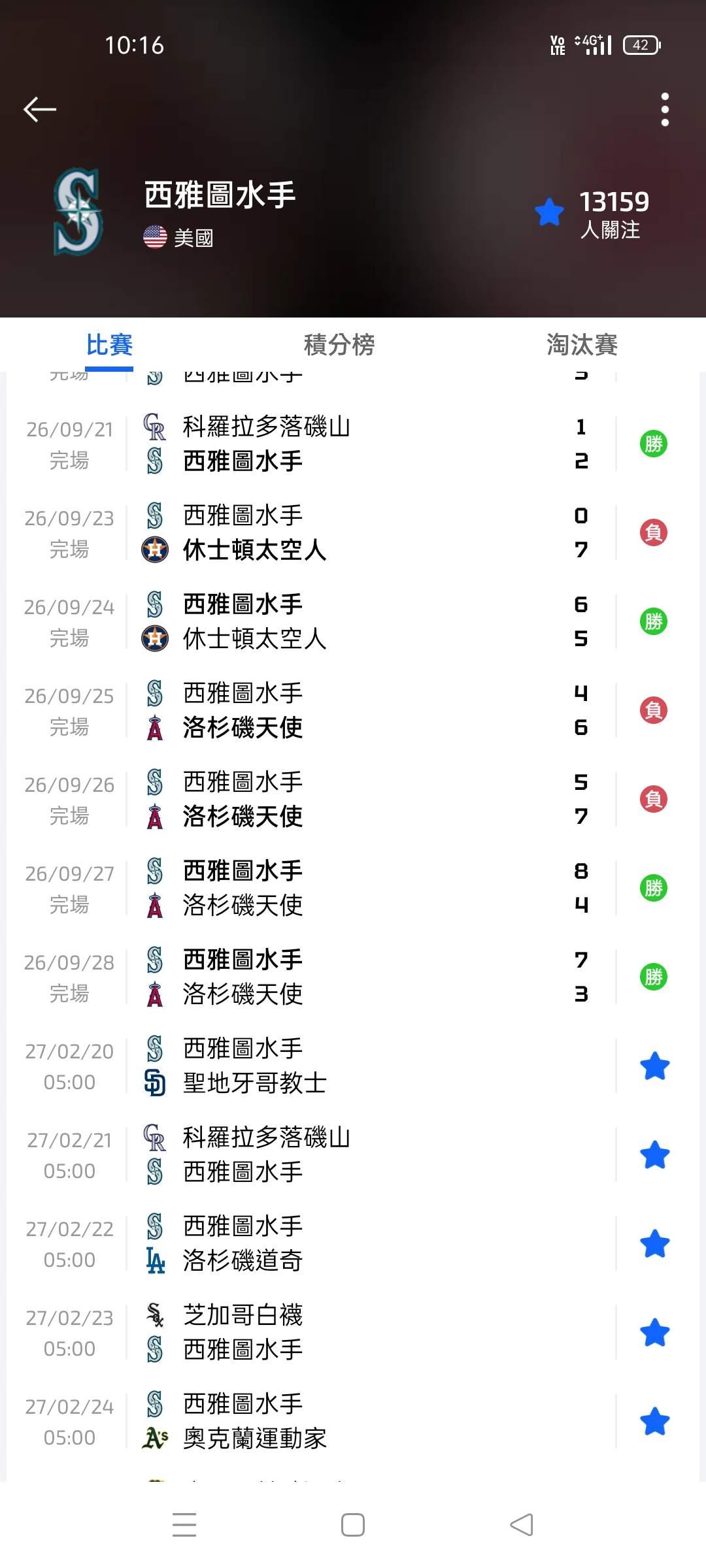The height and width of the screenshot is (1568, 706).
Task: Toggle star for 27/02/20 聖地牙哥教士 game
Action: pyautogui.click(x=654, y=1066)
